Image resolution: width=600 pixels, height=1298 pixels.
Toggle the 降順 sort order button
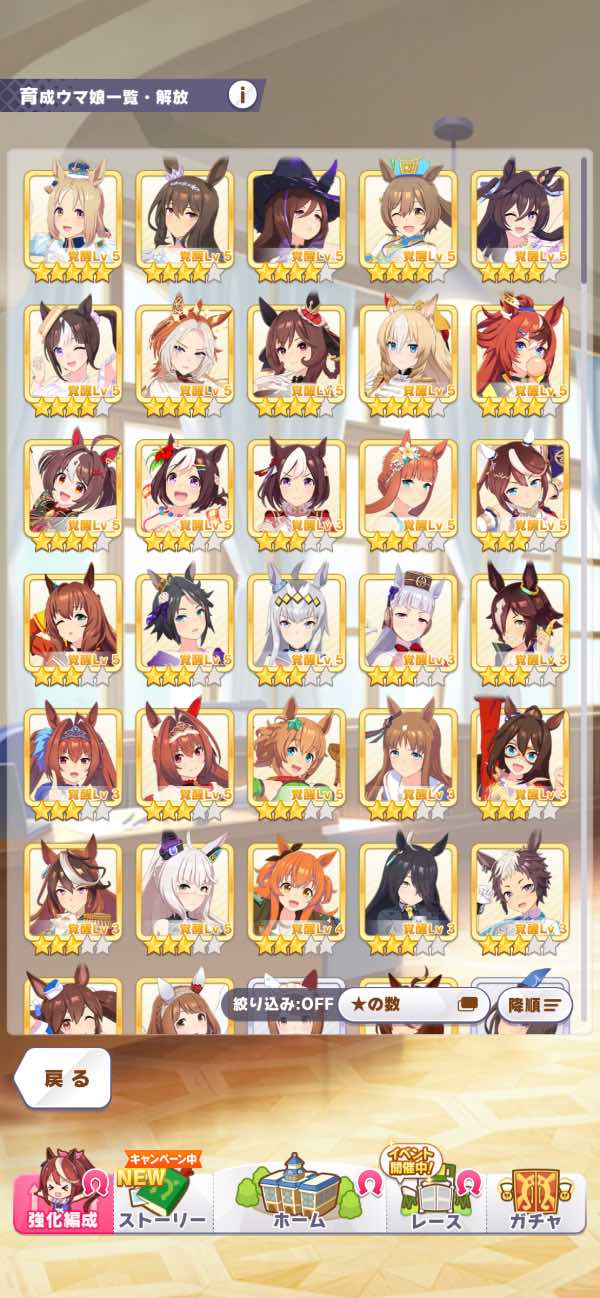click(534, 1004)
